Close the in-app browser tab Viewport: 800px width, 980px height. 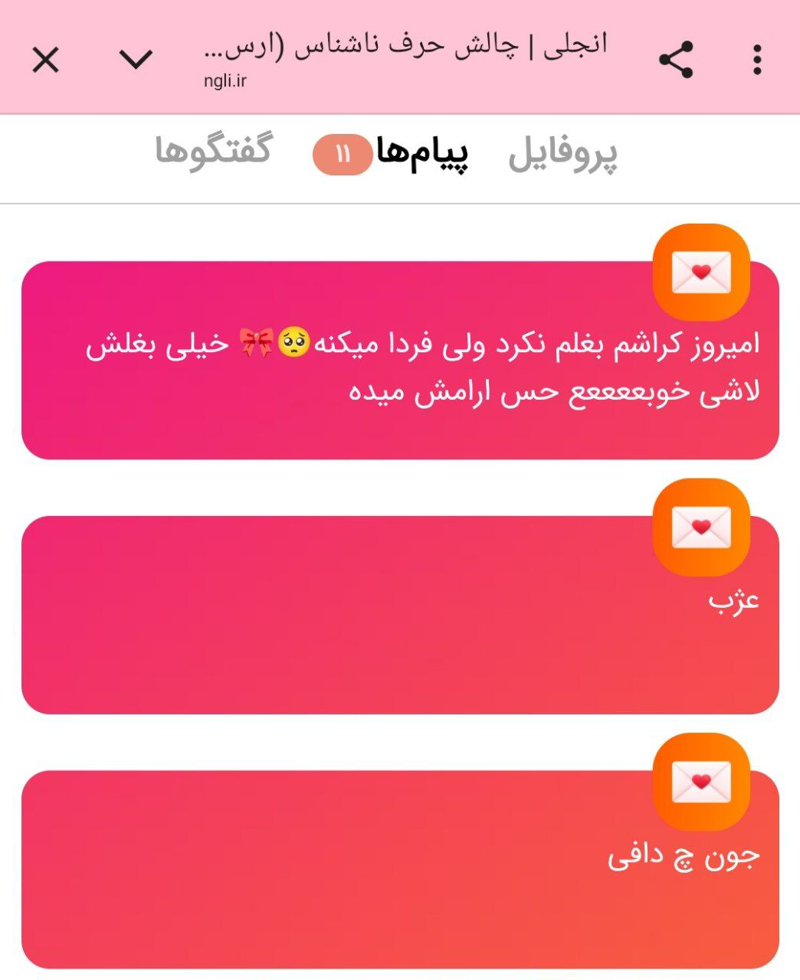coord(45,60)
